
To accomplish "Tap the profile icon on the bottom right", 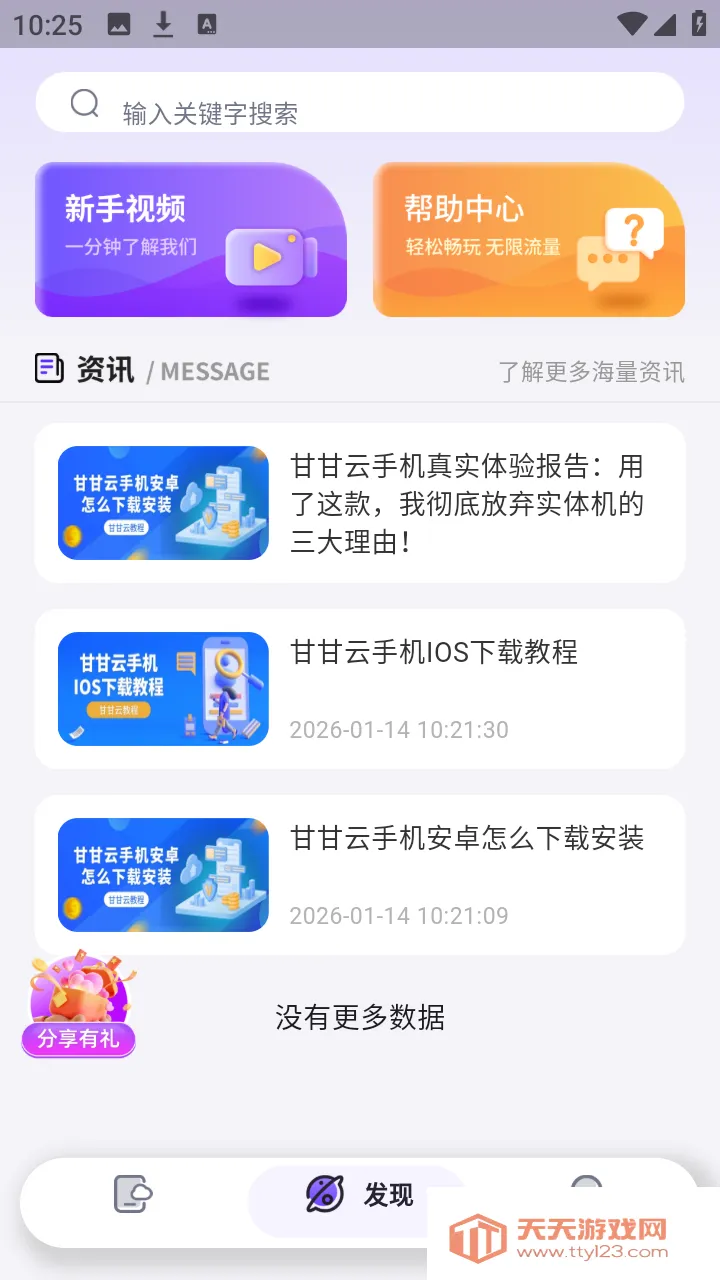I will coord(585,1195).
